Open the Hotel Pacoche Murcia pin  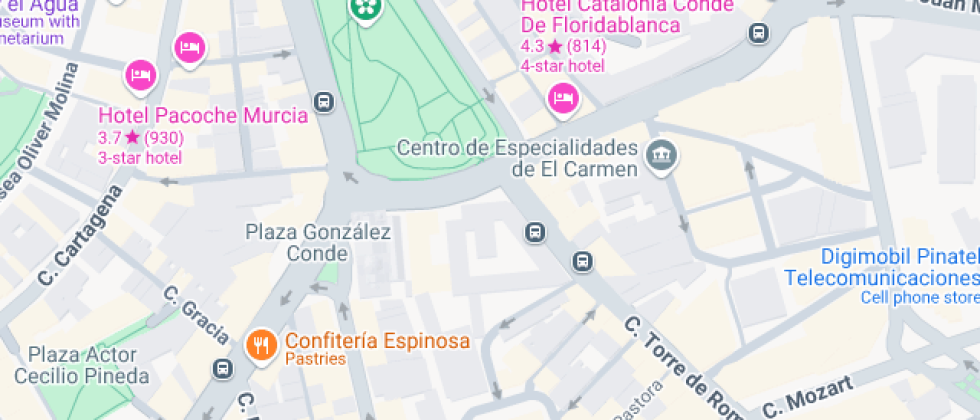[x=141, y=75]
